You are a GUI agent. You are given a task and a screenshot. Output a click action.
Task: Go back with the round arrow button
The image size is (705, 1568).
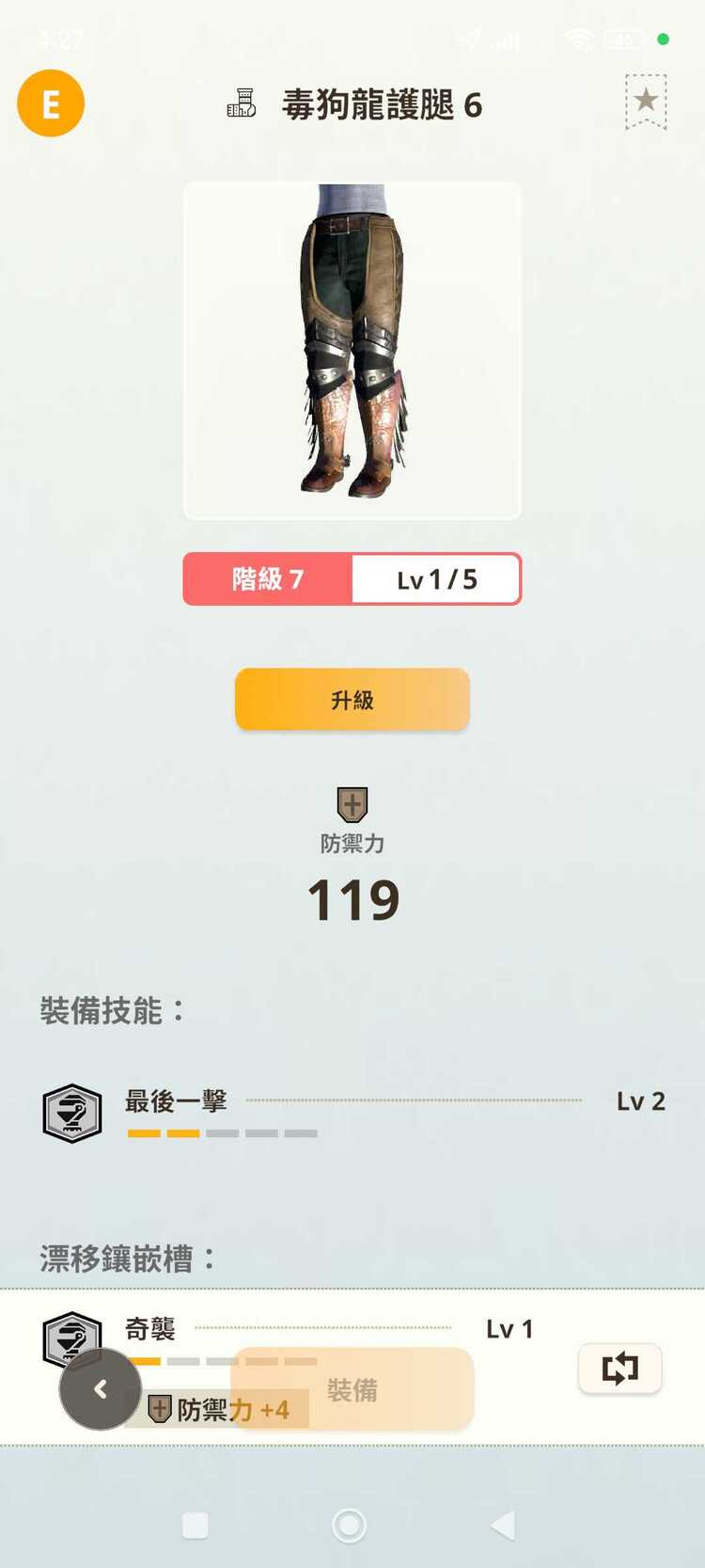pos(101,1389)
